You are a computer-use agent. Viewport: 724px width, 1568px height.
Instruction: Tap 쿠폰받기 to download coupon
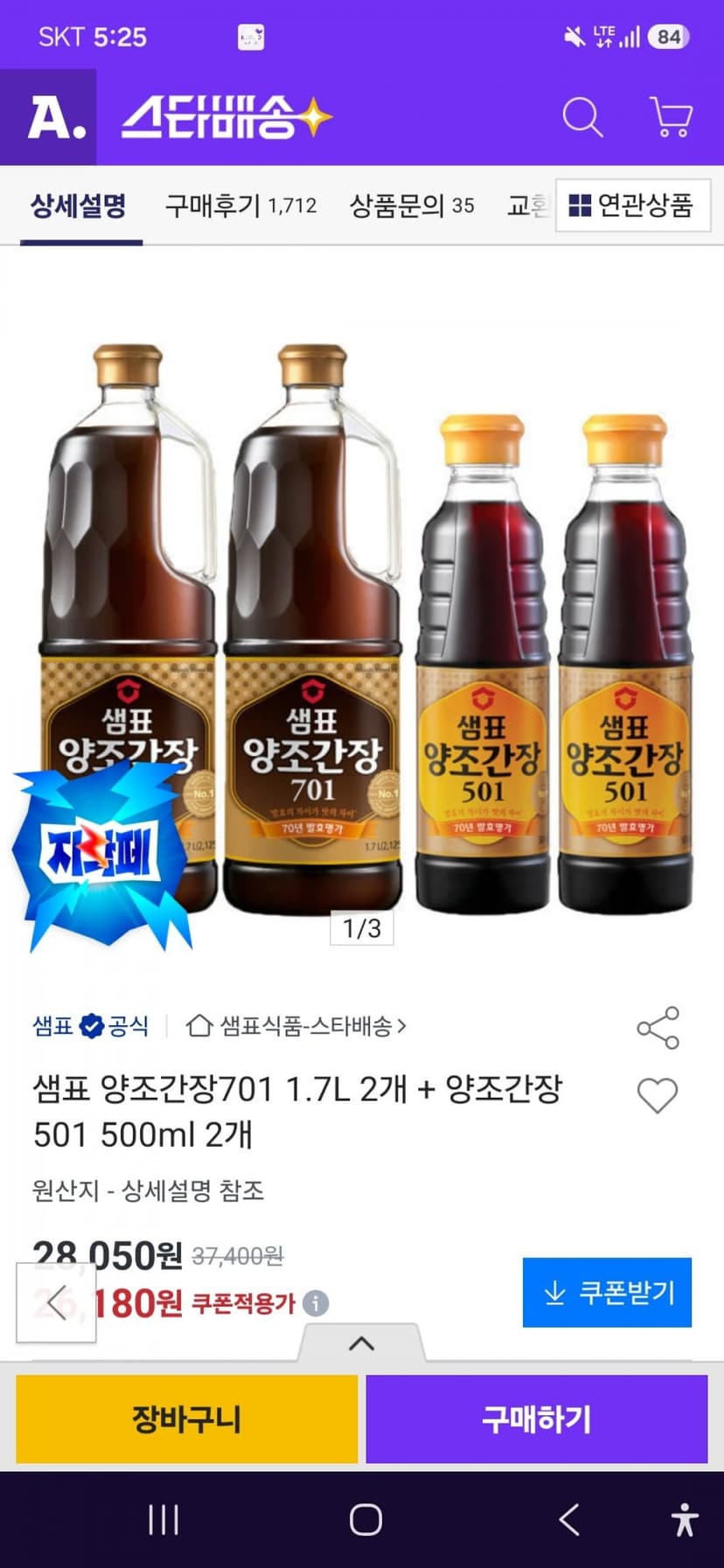(x=607, y=1293)
